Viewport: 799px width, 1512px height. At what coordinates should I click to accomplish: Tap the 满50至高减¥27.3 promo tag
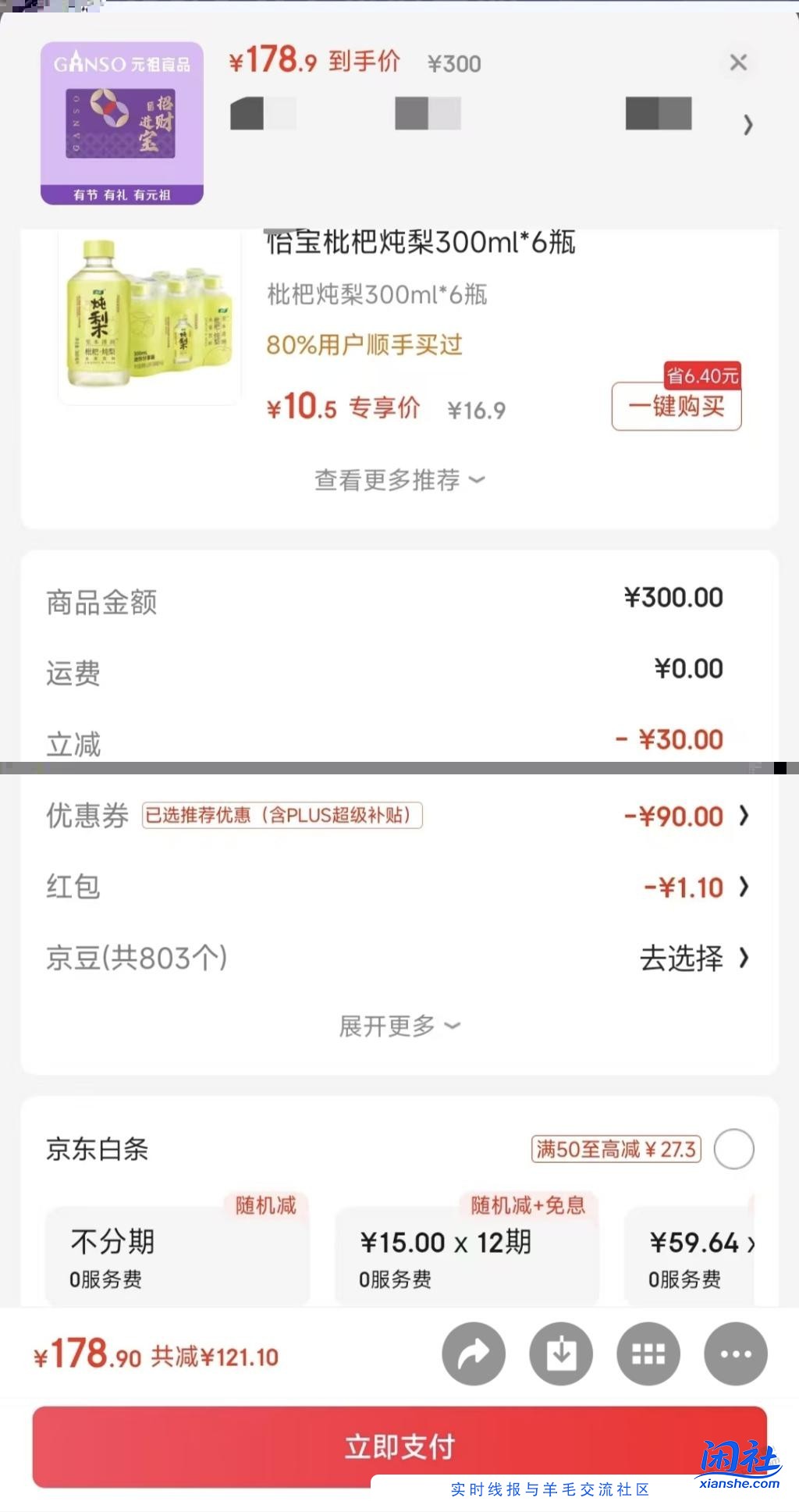click(615, 1149)
